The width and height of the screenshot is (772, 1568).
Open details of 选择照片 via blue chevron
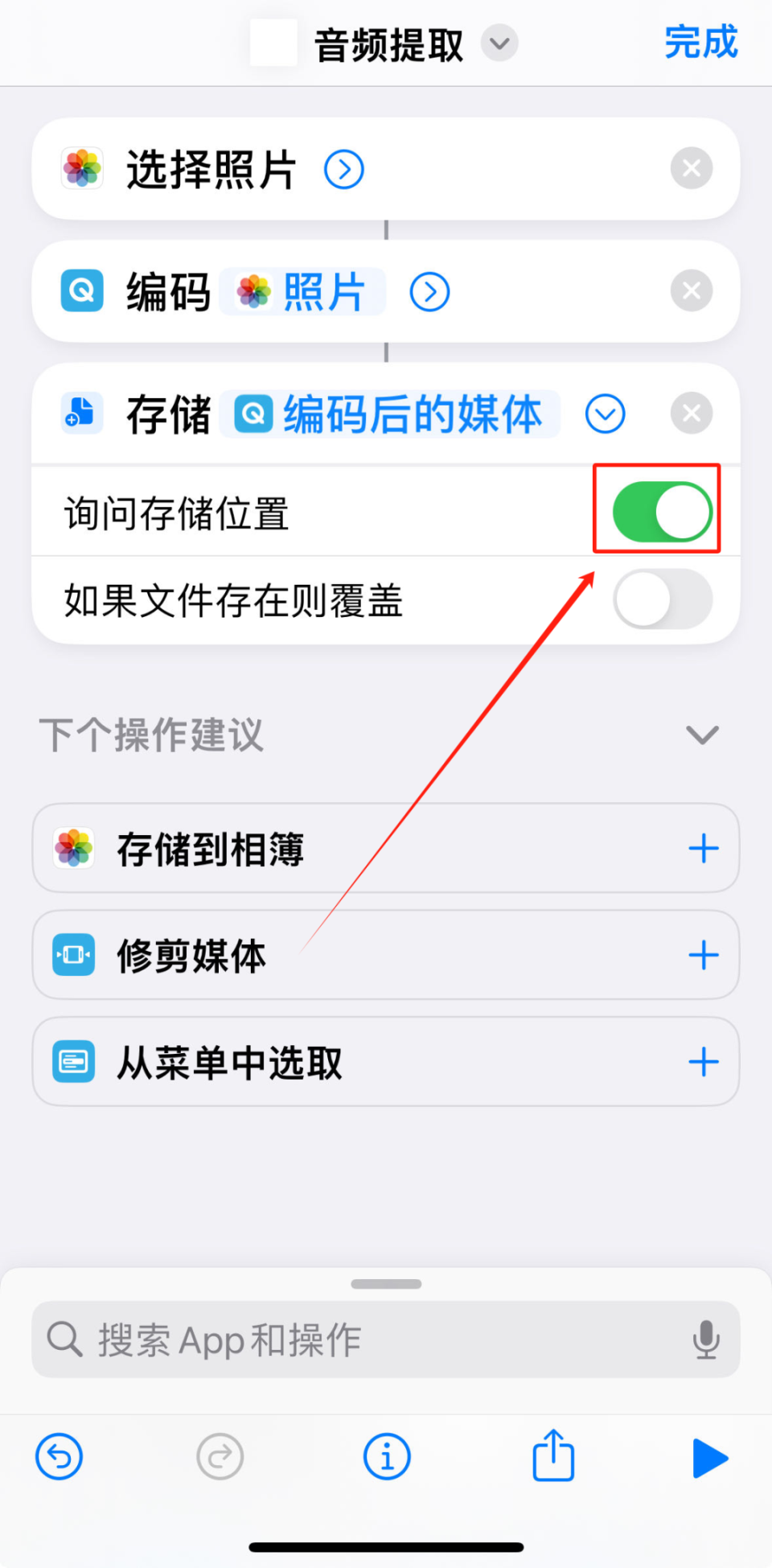[x=344, y=169]
